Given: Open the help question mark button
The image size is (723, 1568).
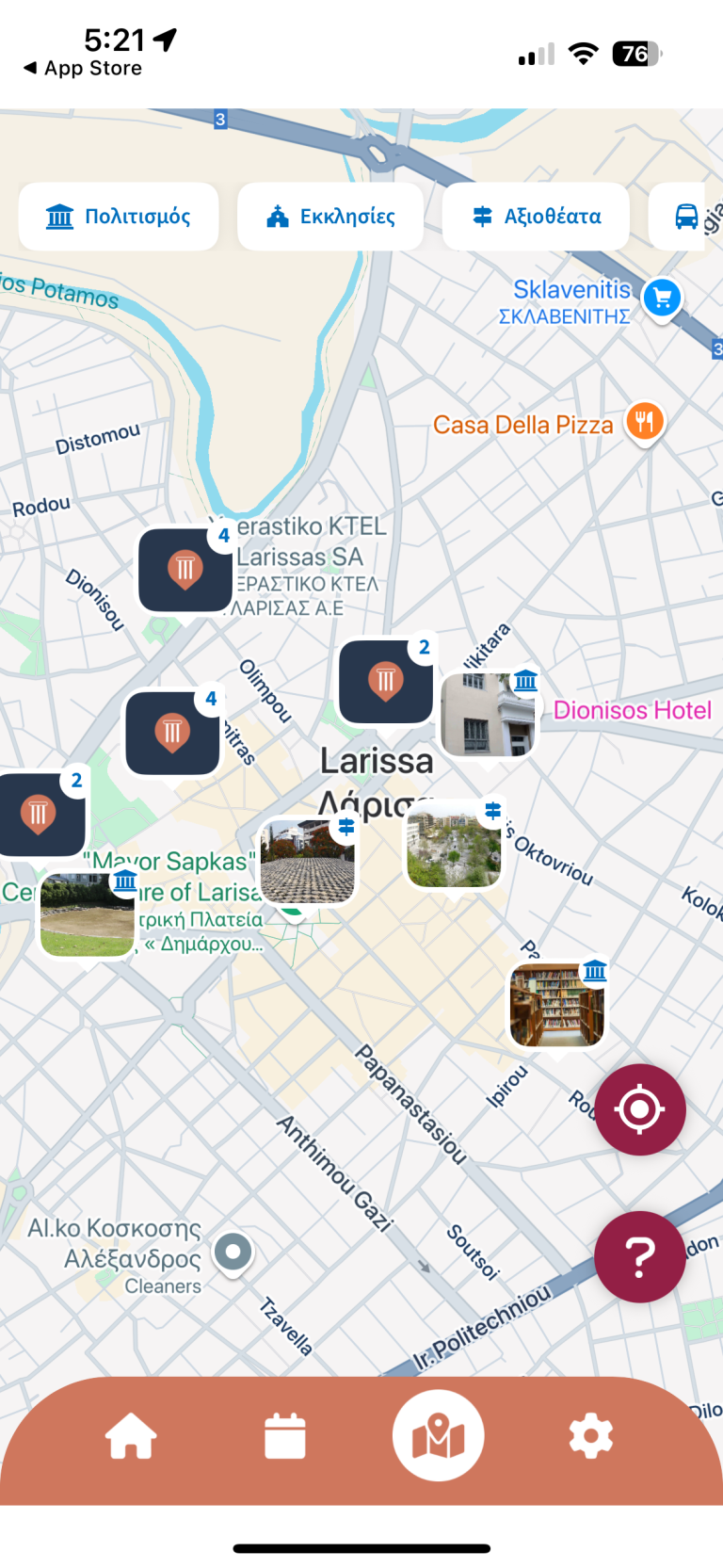Looking at the screenshot, I should point(640,1256).
